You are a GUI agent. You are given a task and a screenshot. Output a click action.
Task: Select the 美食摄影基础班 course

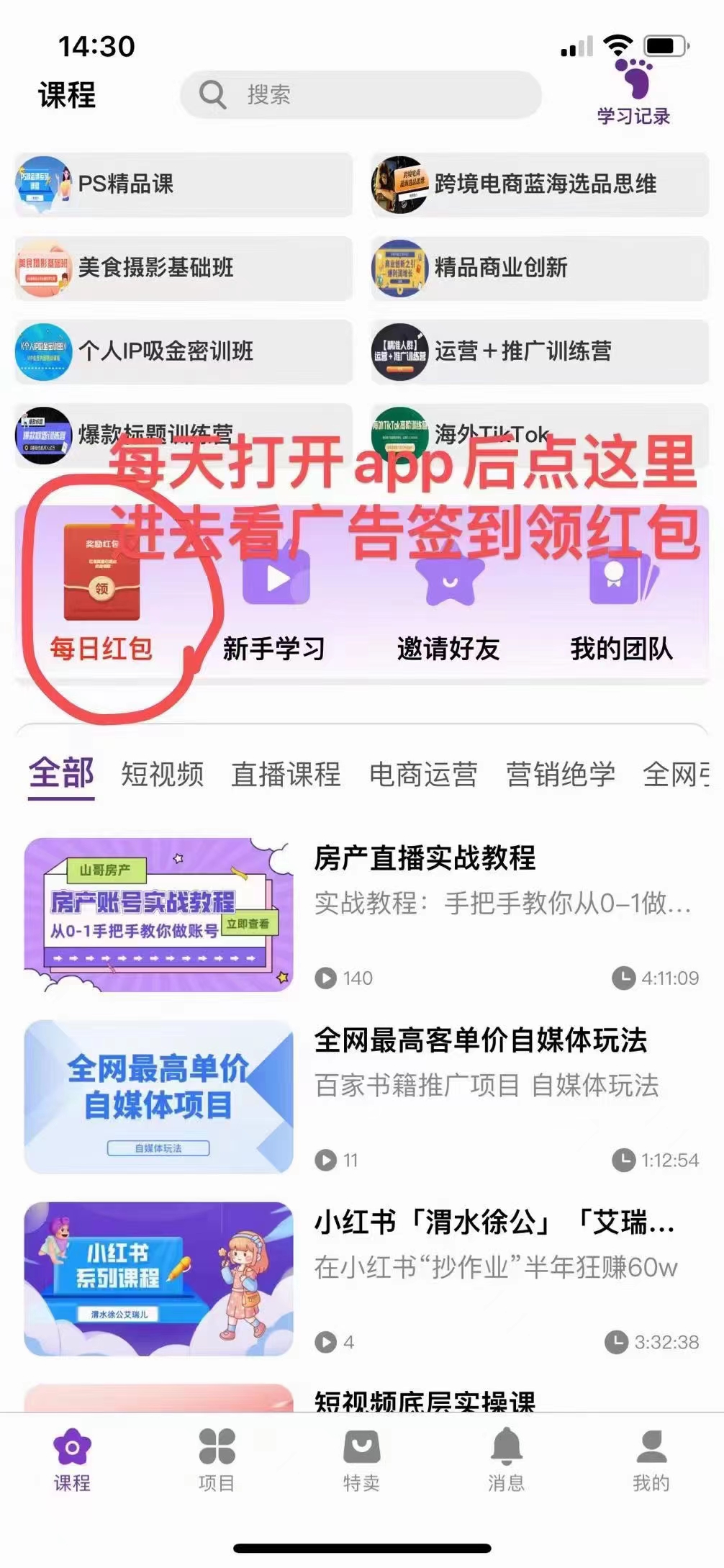(x=184, y=268)
